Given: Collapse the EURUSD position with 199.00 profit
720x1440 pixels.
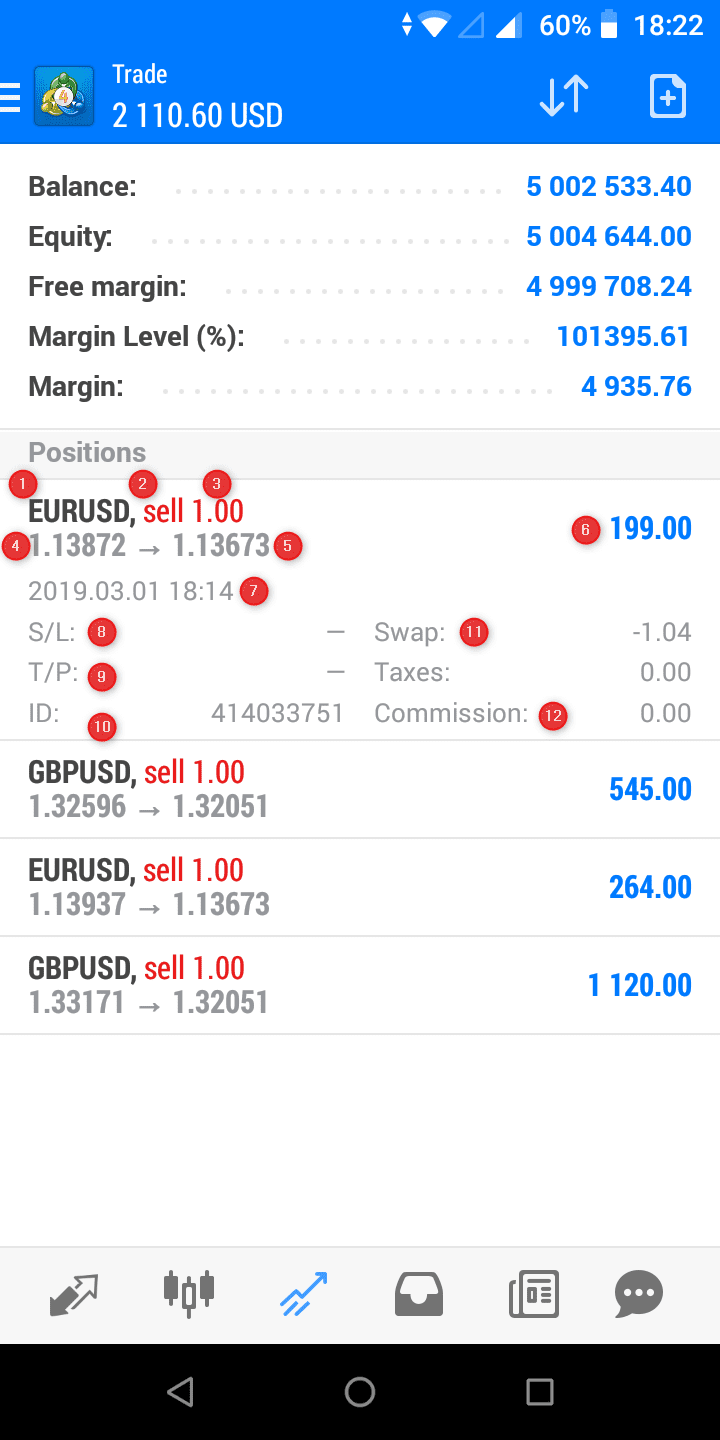Looking at the screenshot, I should point(360,528).
